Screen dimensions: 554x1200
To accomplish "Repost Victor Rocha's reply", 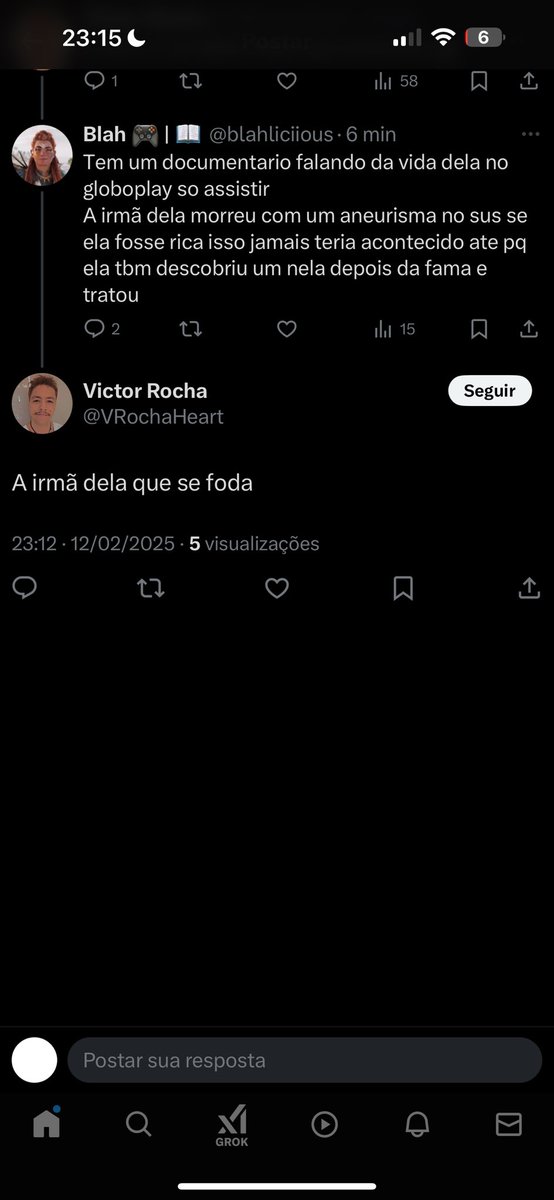I will click(x=151, y=589).
